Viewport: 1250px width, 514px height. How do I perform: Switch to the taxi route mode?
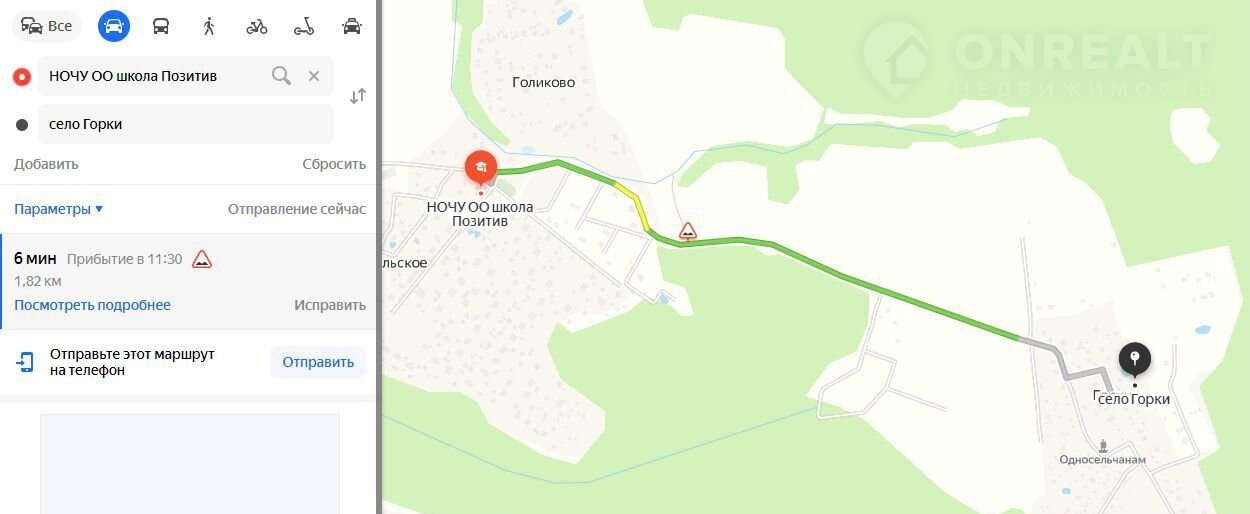click(352, 26)
